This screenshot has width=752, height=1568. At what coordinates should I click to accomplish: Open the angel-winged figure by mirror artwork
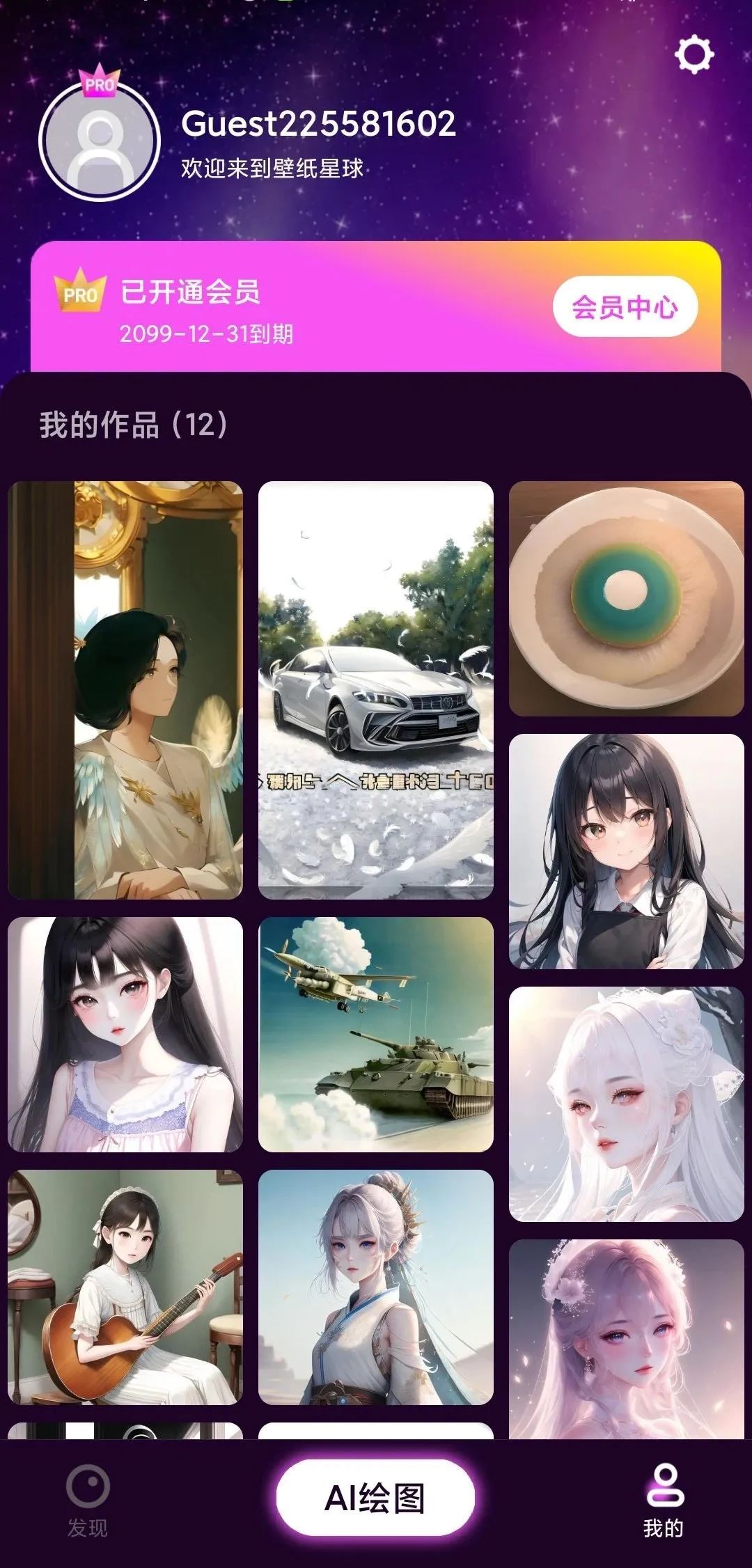tap(125, 689)
